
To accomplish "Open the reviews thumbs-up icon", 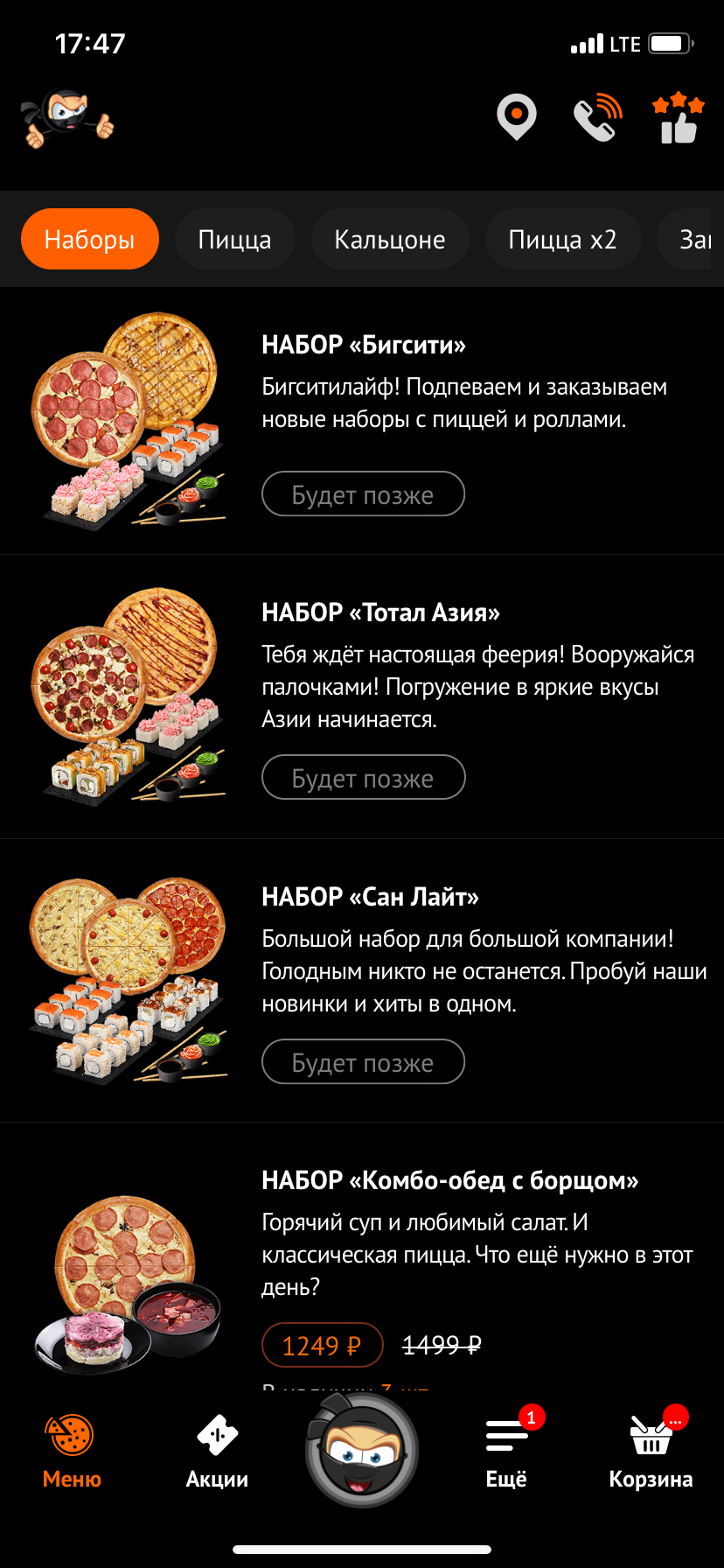I will 678,118.
